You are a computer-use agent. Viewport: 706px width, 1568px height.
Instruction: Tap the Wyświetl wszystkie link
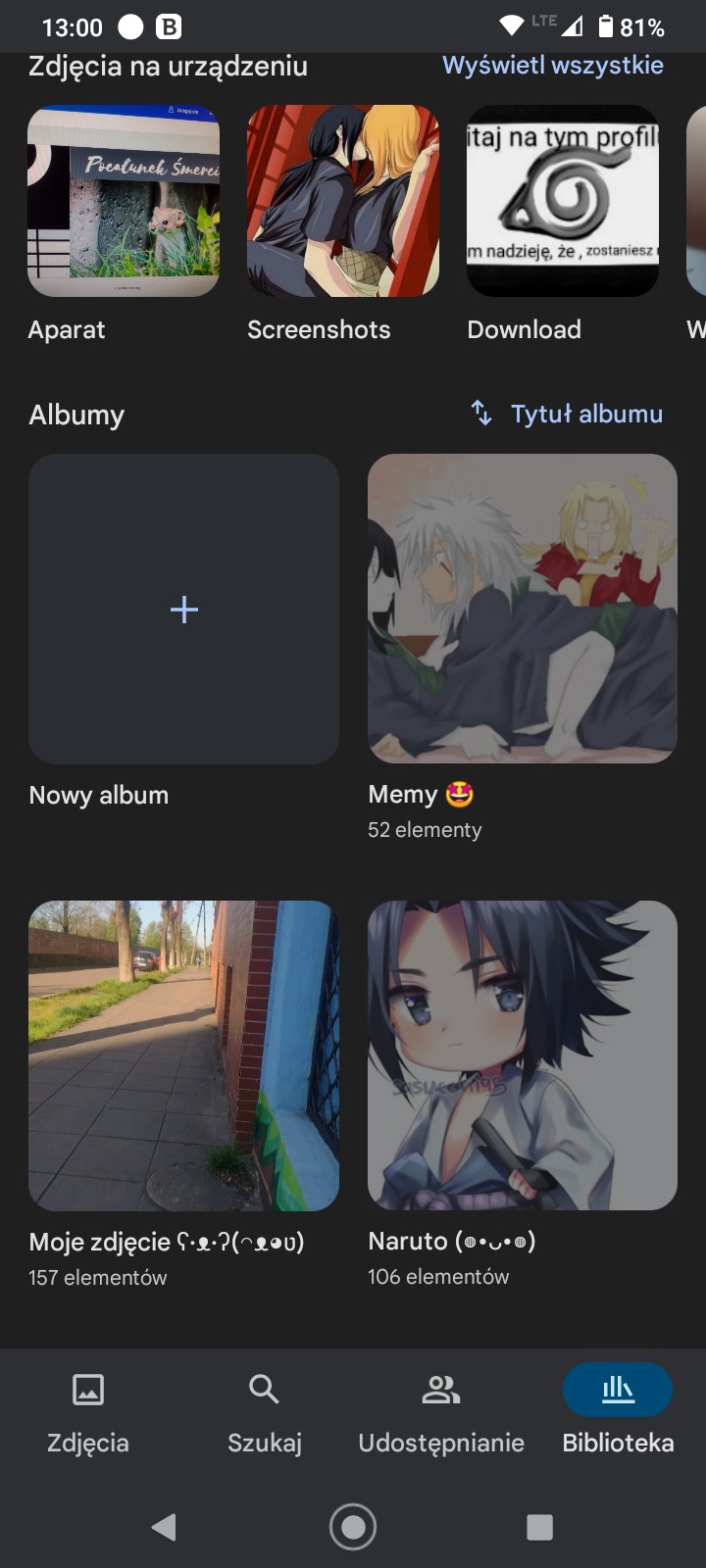(552, 66)
